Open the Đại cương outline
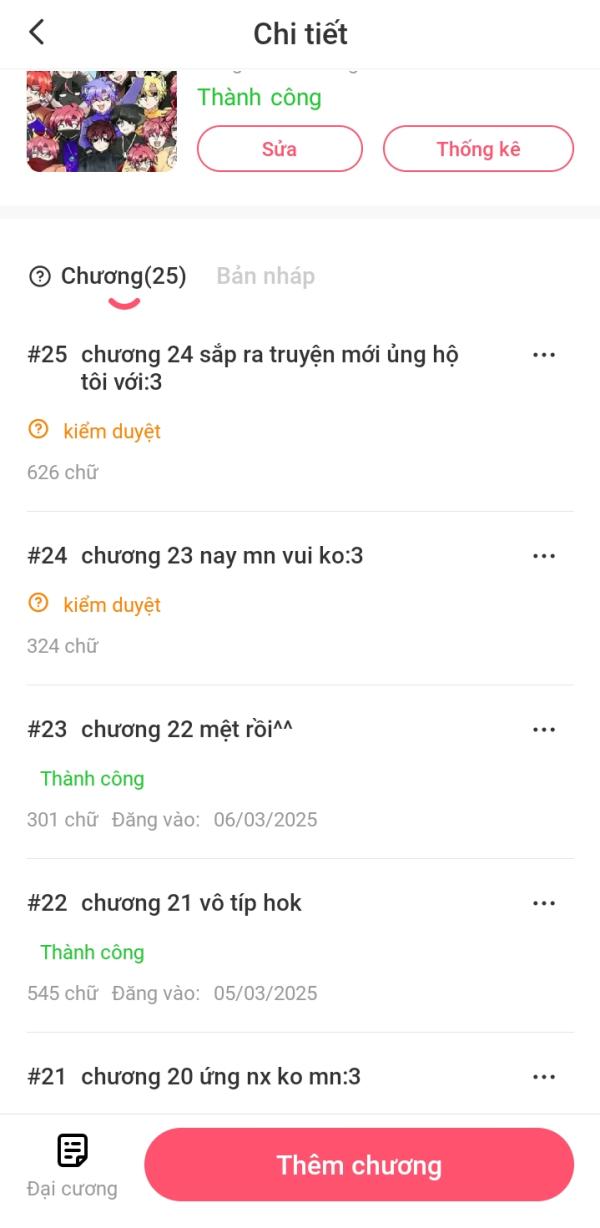This screenshot has height=1228, width=600. 72,1165
